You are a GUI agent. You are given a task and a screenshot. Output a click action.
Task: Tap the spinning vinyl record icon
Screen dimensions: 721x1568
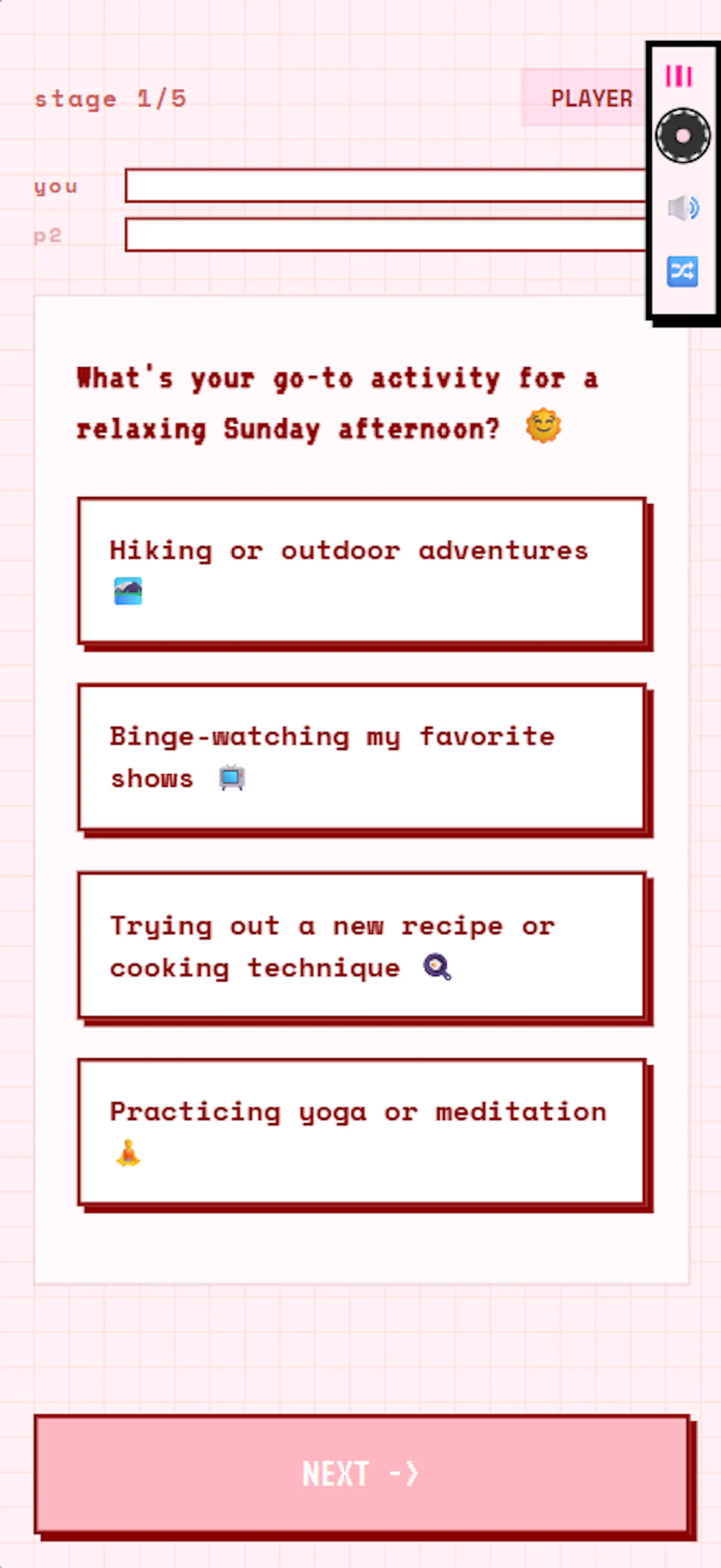682,136
